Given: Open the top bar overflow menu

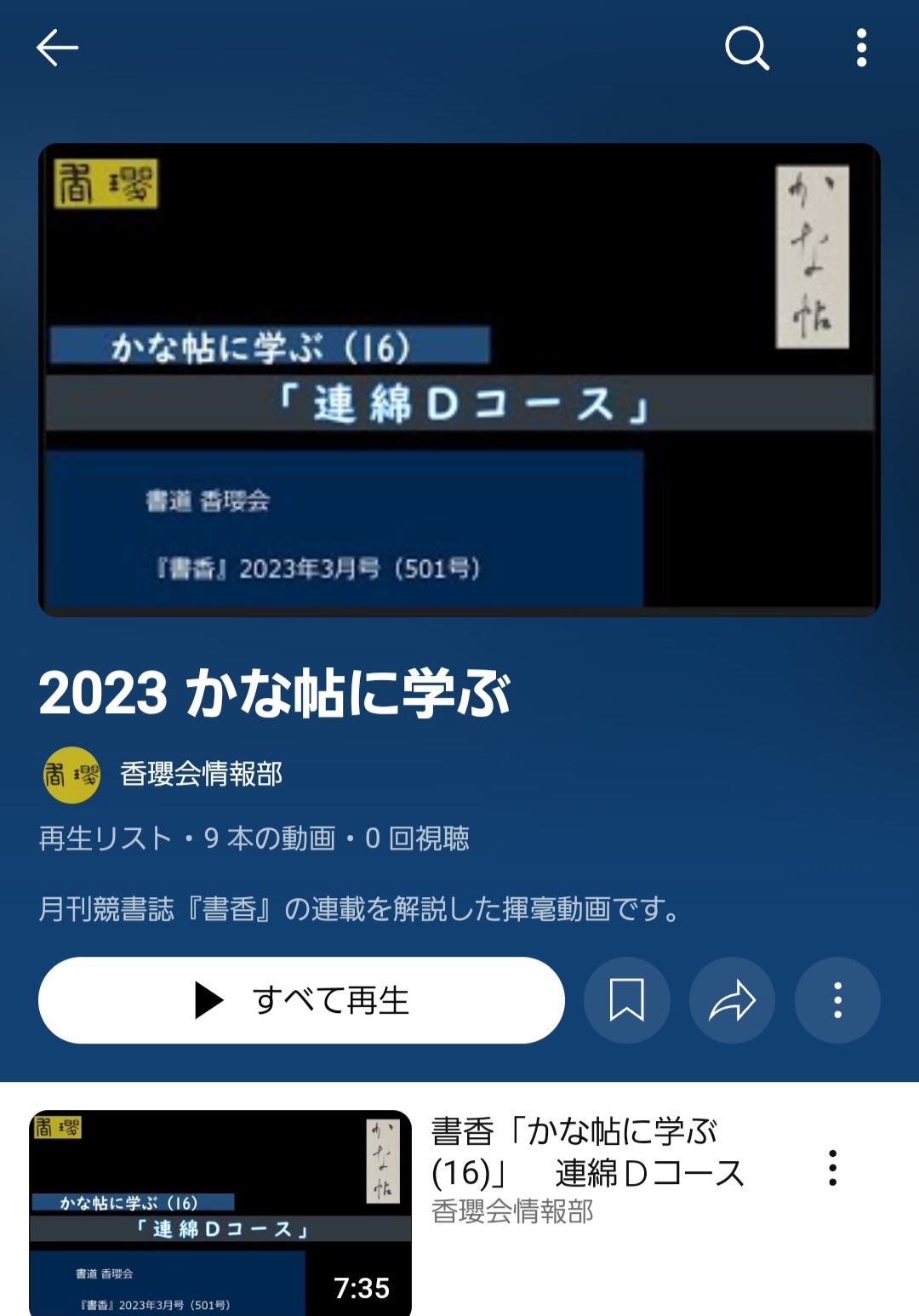Looking at the screenshot, I should point(861,48).
